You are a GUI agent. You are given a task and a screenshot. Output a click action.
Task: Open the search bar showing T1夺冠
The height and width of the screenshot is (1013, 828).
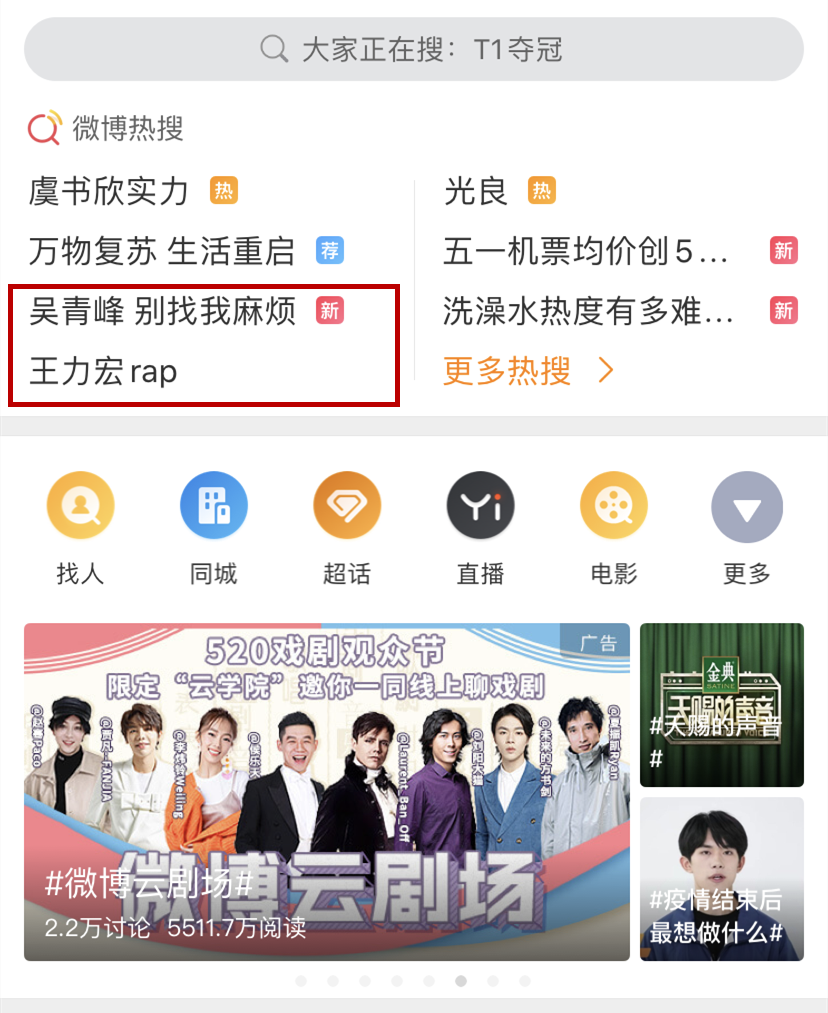[413, 49]
